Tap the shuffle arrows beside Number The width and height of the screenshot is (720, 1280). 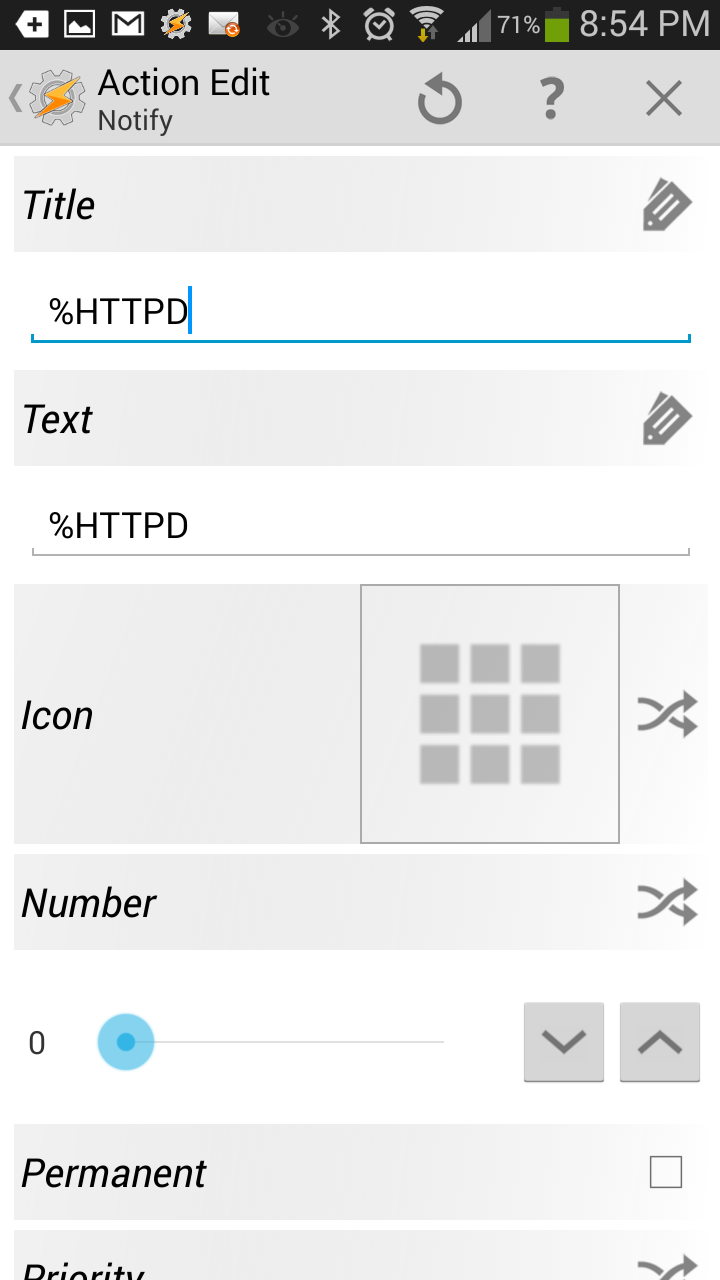click(668, 902)
